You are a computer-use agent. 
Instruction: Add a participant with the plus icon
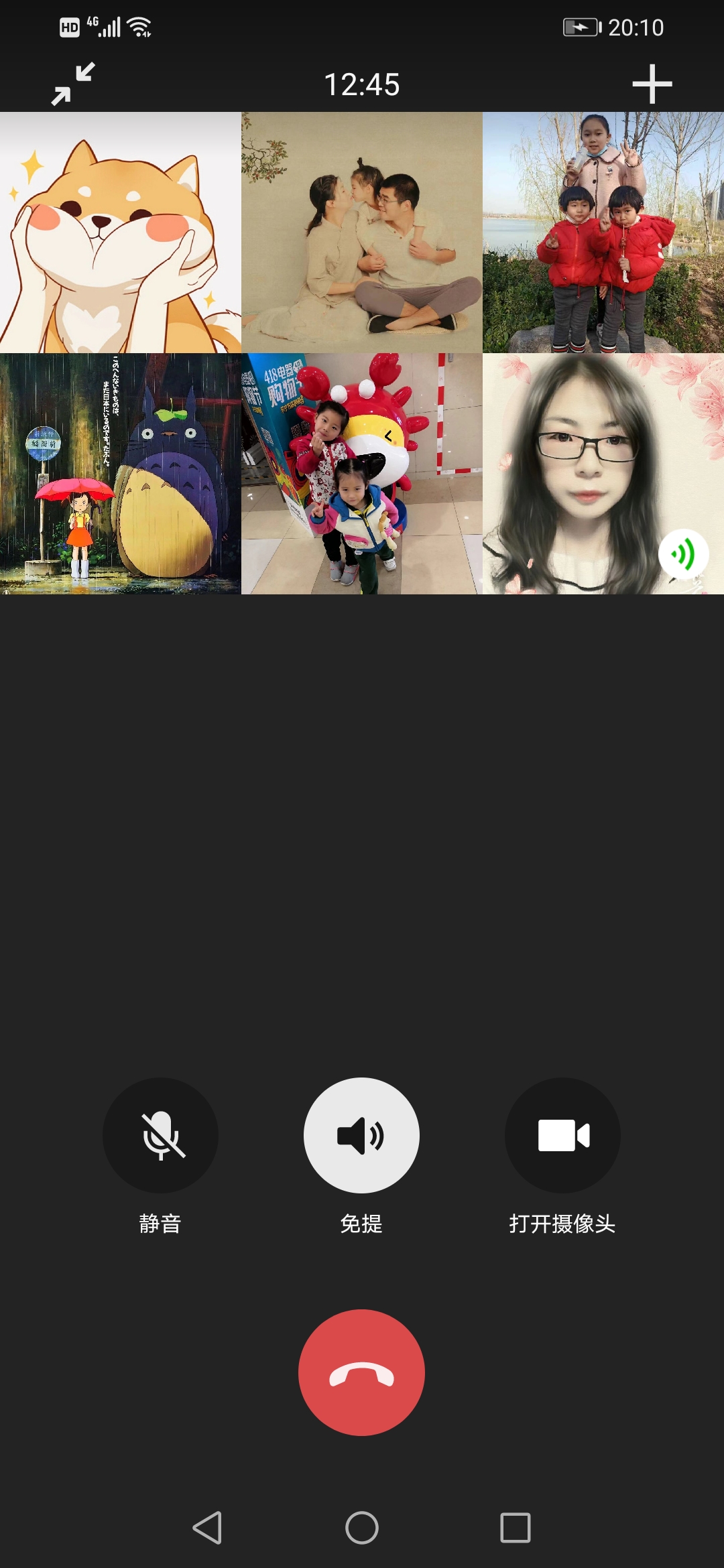point(652,84)
